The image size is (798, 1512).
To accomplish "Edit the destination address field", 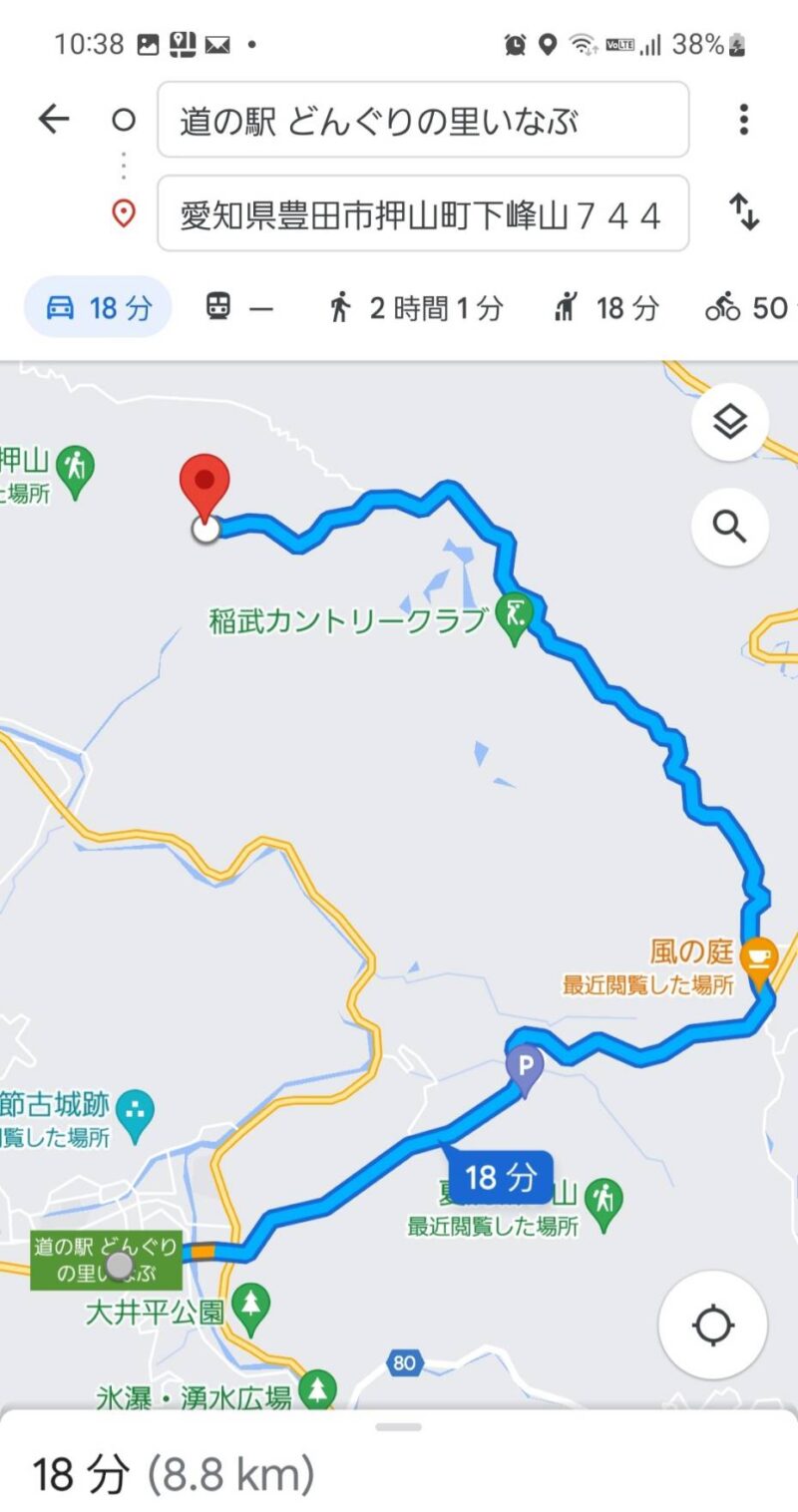I will pos(422,214).
